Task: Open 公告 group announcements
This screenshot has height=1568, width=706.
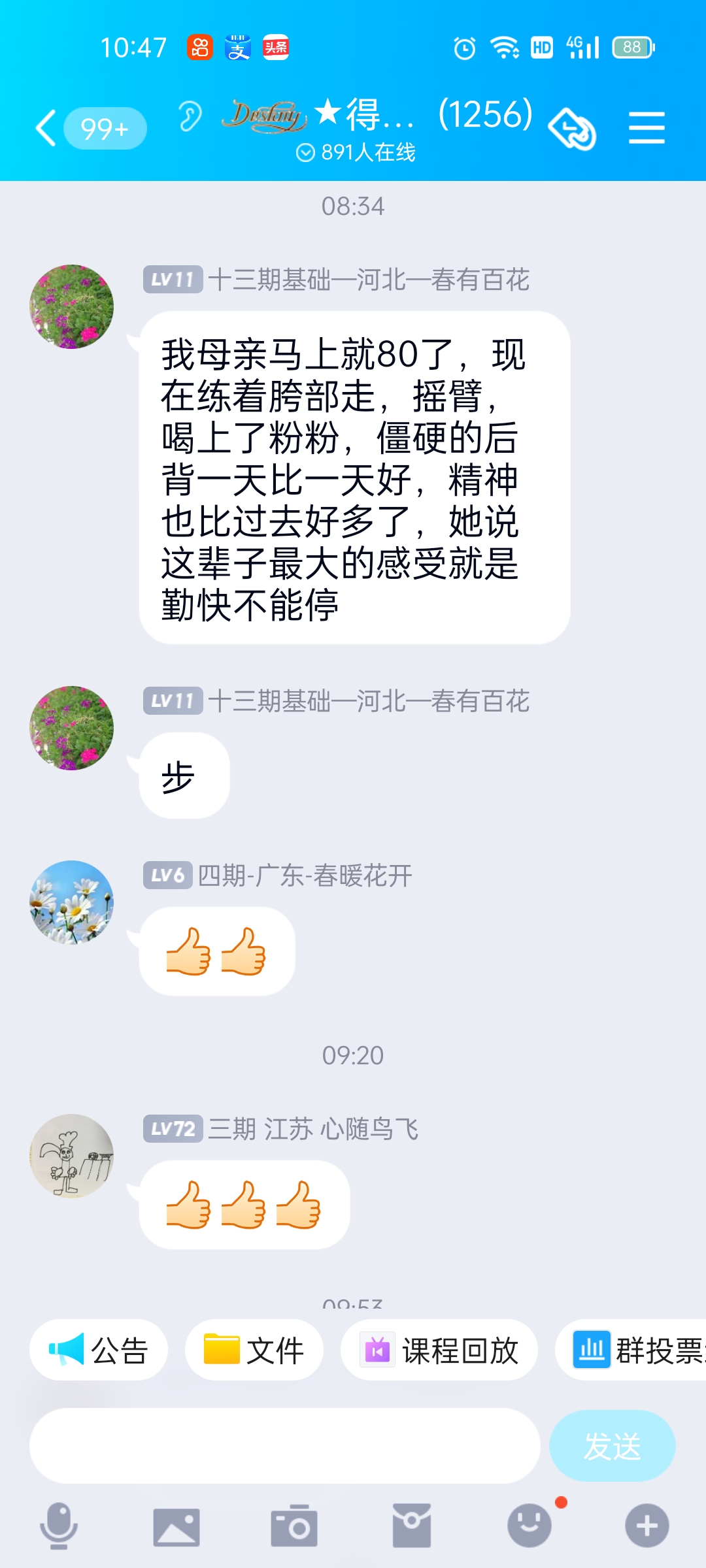Action: (x=99, y=1350)
